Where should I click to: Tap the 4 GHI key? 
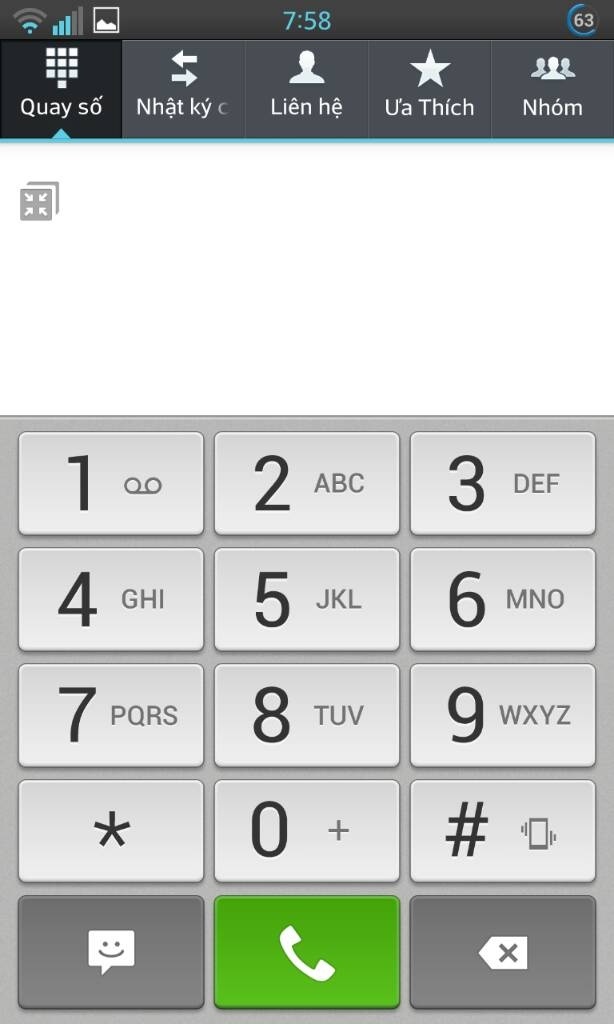pyautogui.click(x=111, y=600)
